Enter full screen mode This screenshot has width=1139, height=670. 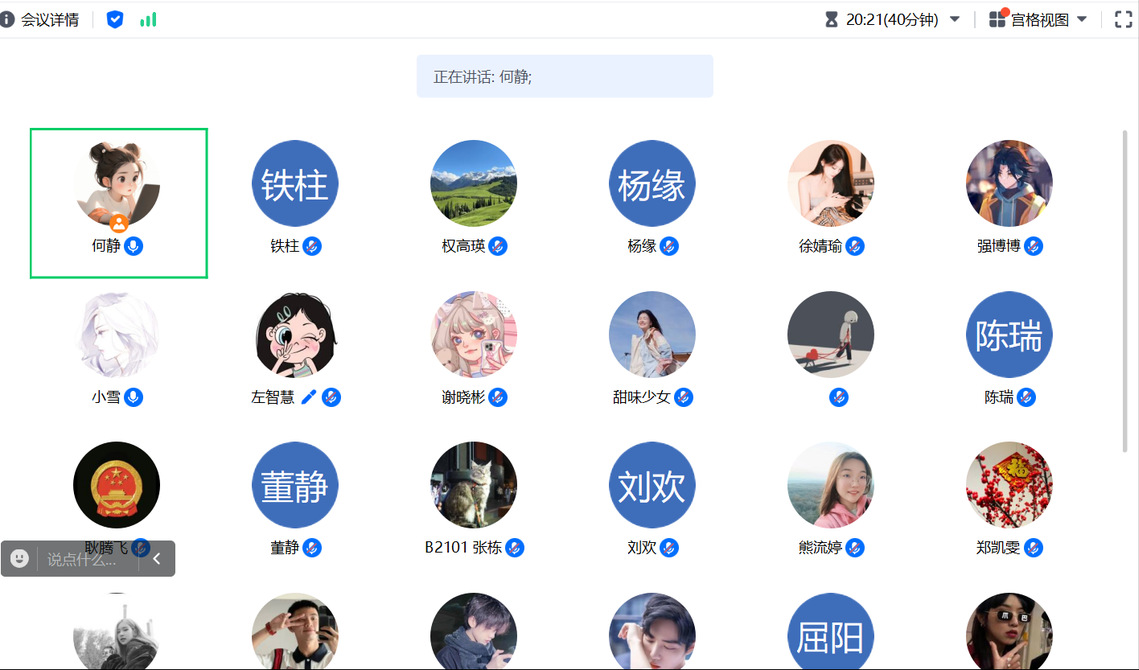[1123, 20]
